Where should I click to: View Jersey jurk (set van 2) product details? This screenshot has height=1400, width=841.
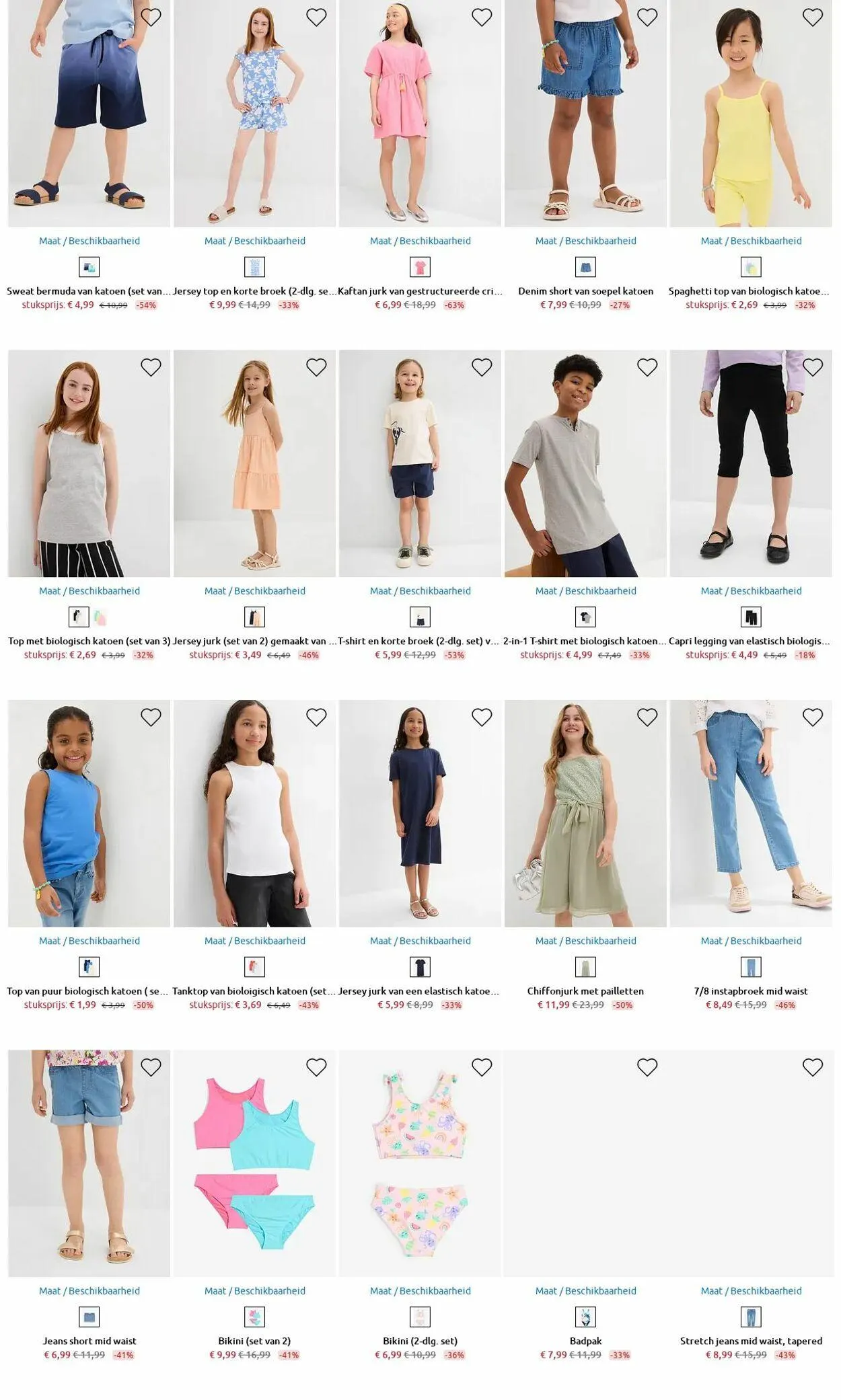(254, 641)
